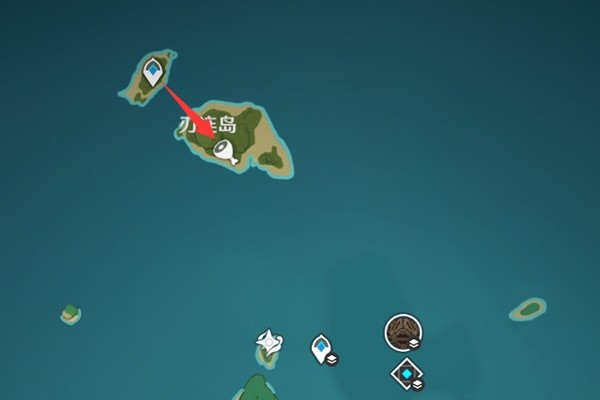Tap the diamond-shaped blue marker below the domain
Image resolution: width=600 pixels, height=400 pixels.
click(407, 374)
